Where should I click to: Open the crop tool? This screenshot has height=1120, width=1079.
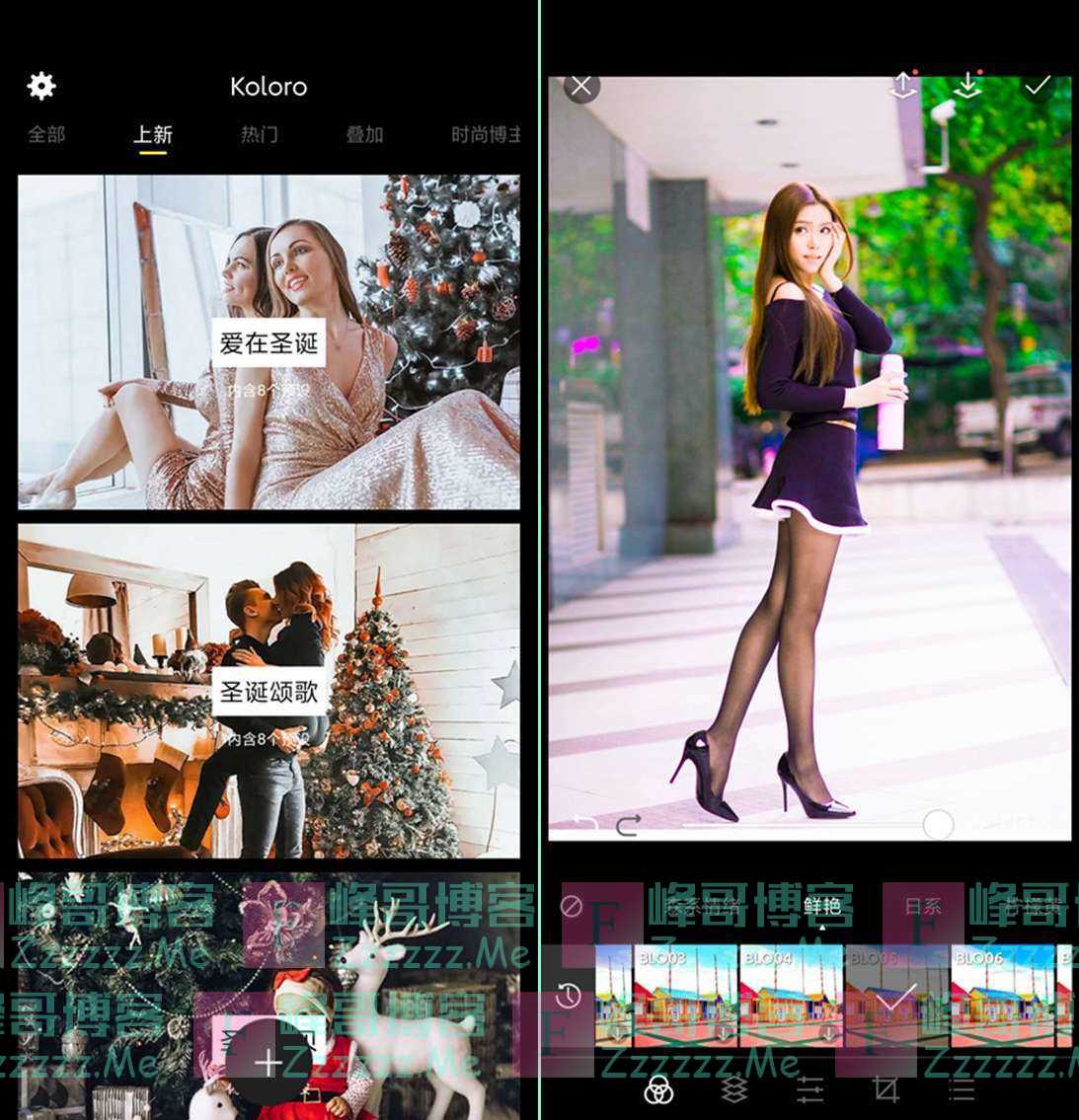pyautogui.click(x=886, y=1089)
